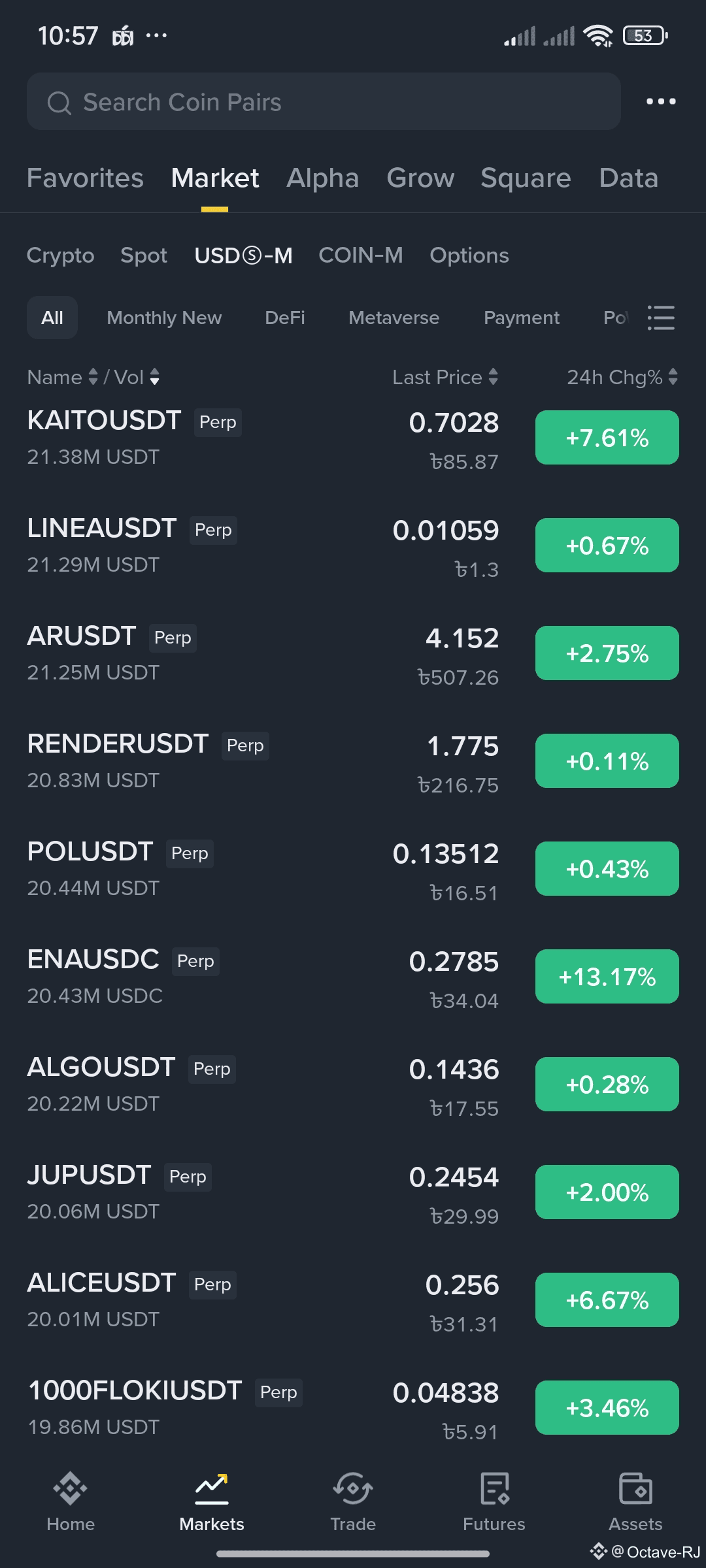Sort the list by Last Price
706x1568 pixels.
coord(445,377)
